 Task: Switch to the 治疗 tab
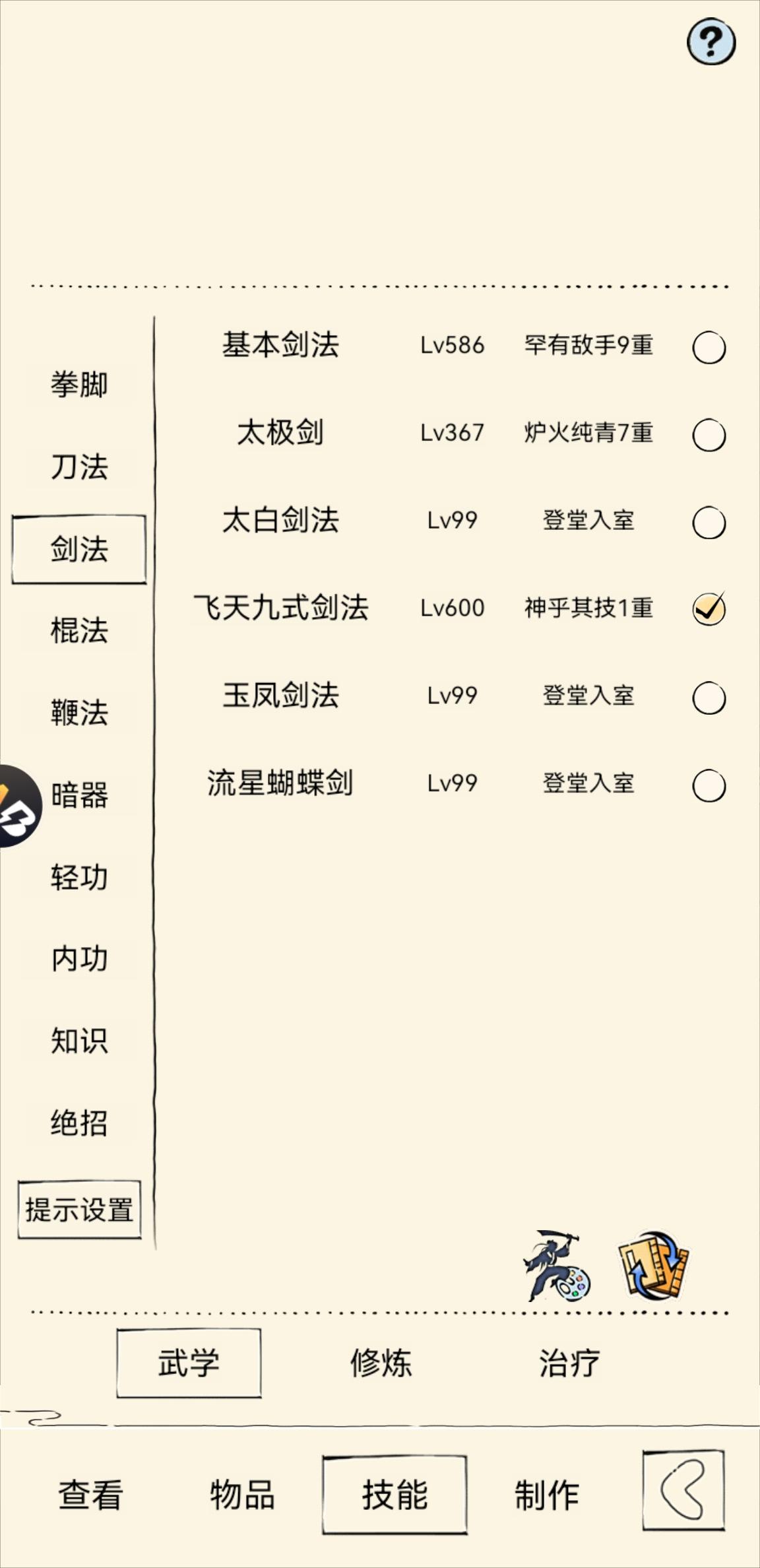pos(569,1363)
